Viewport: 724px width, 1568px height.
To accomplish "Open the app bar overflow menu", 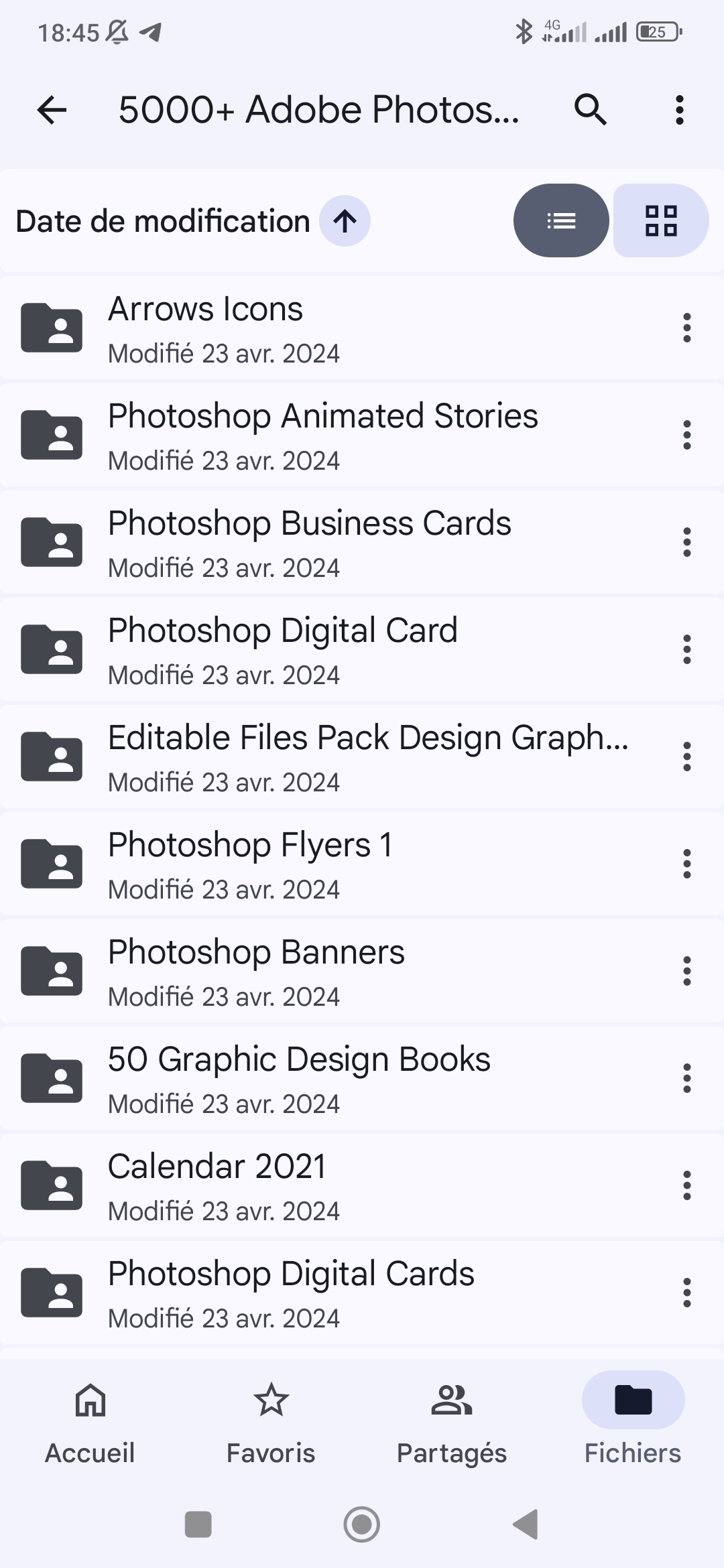I will tap(679, 110).
